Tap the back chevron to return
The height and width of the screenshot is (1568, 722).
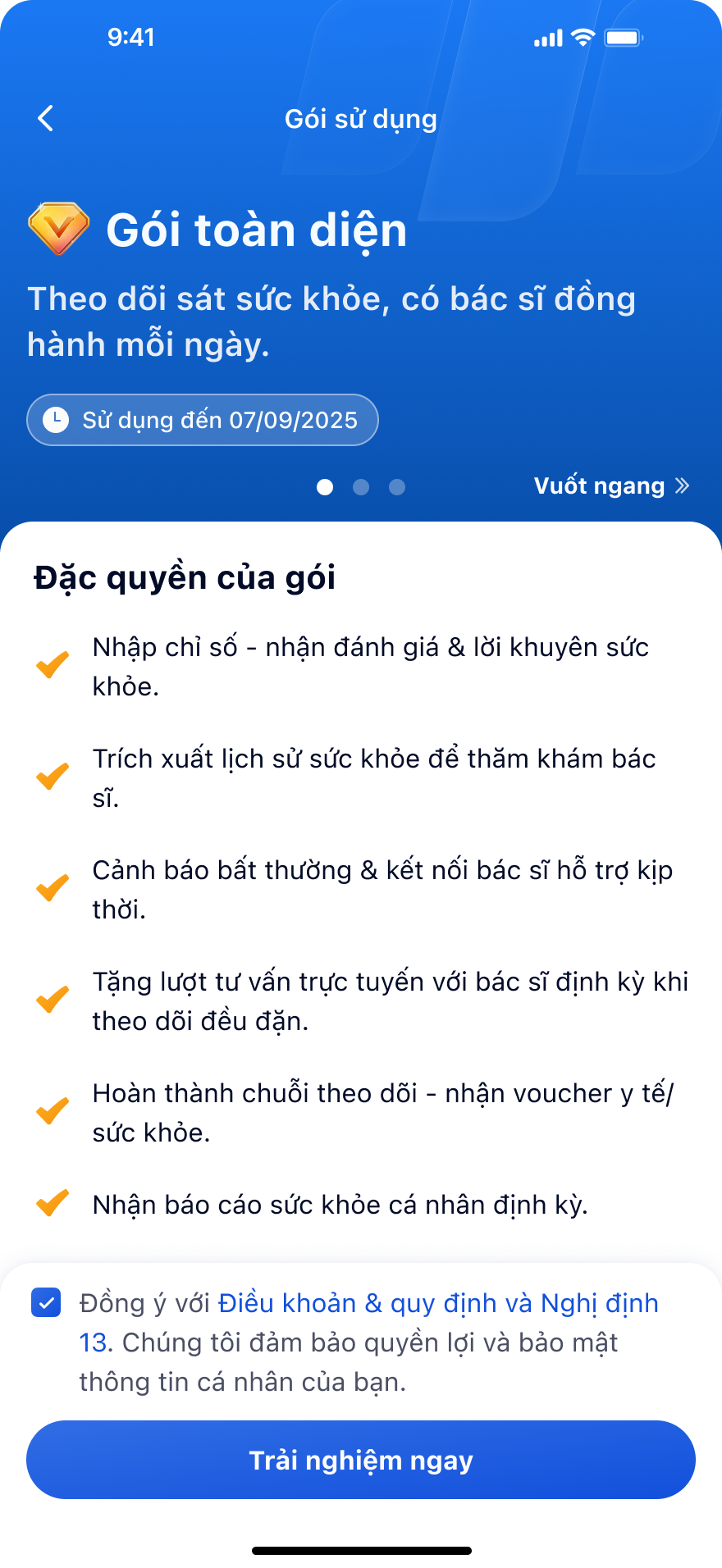[46, 118]
